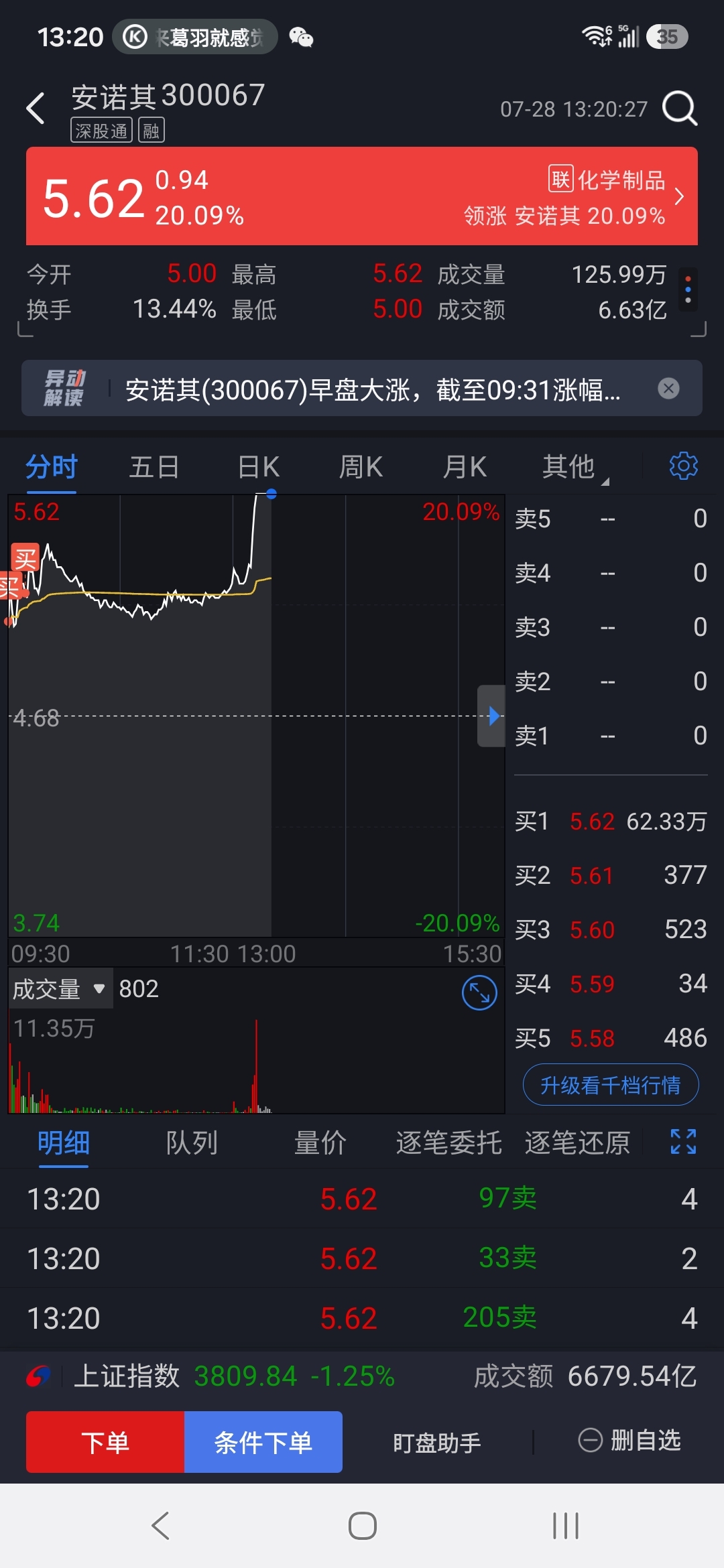Switch to the 日K chart tab

pos(258,467)
